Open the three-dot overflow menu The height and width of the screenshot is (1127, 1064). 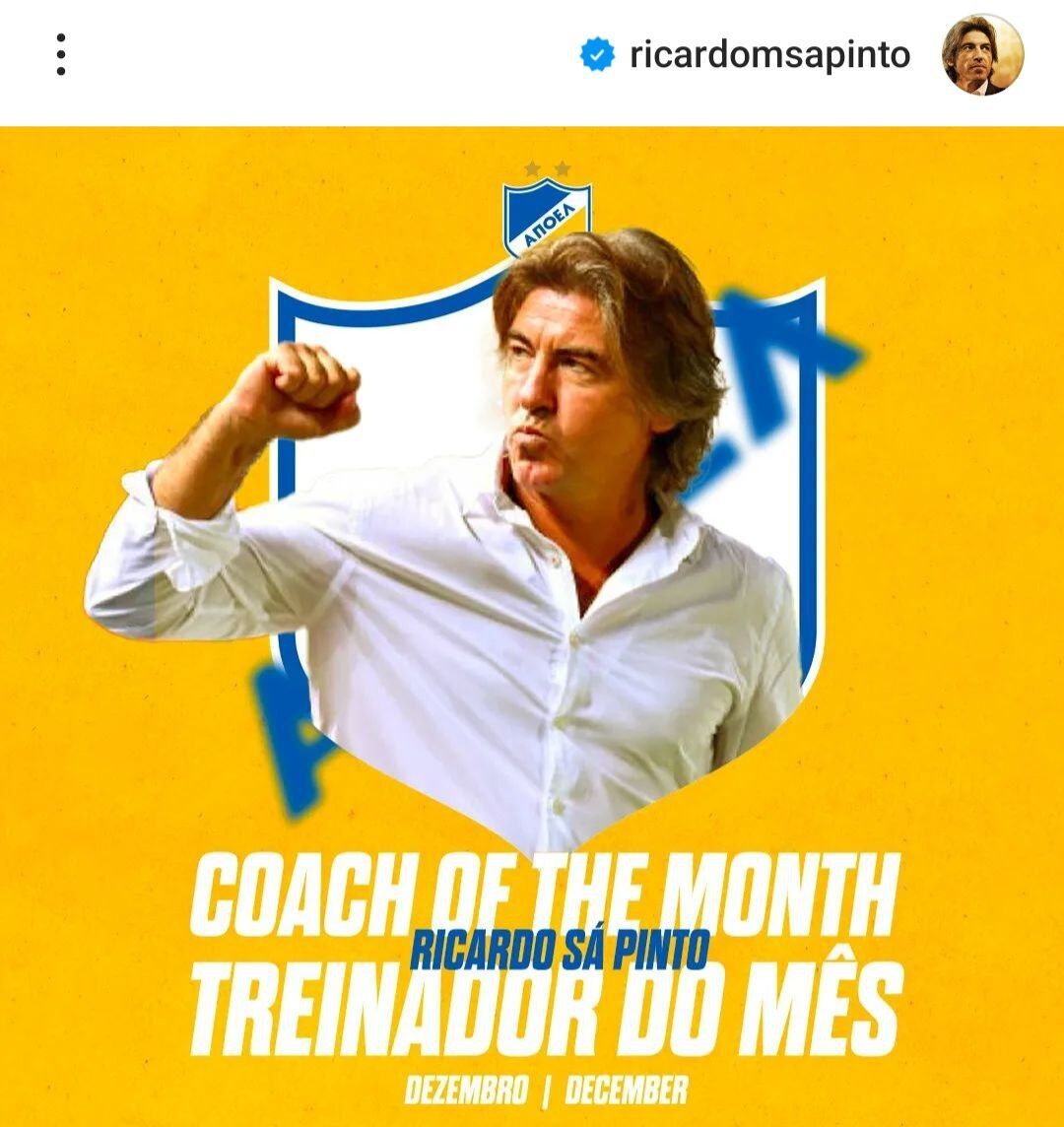tap(61, 55)
